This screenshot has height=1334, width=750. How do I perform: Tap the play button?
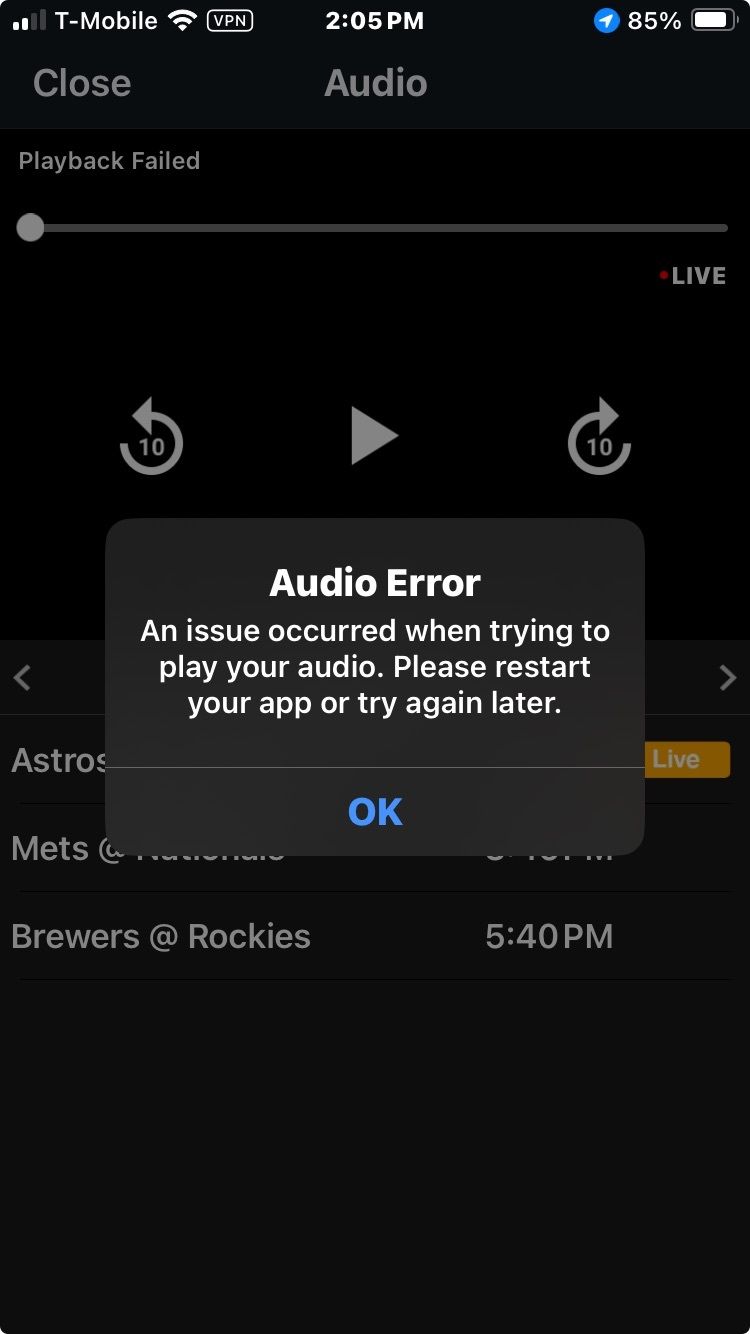tap(375, 436)
